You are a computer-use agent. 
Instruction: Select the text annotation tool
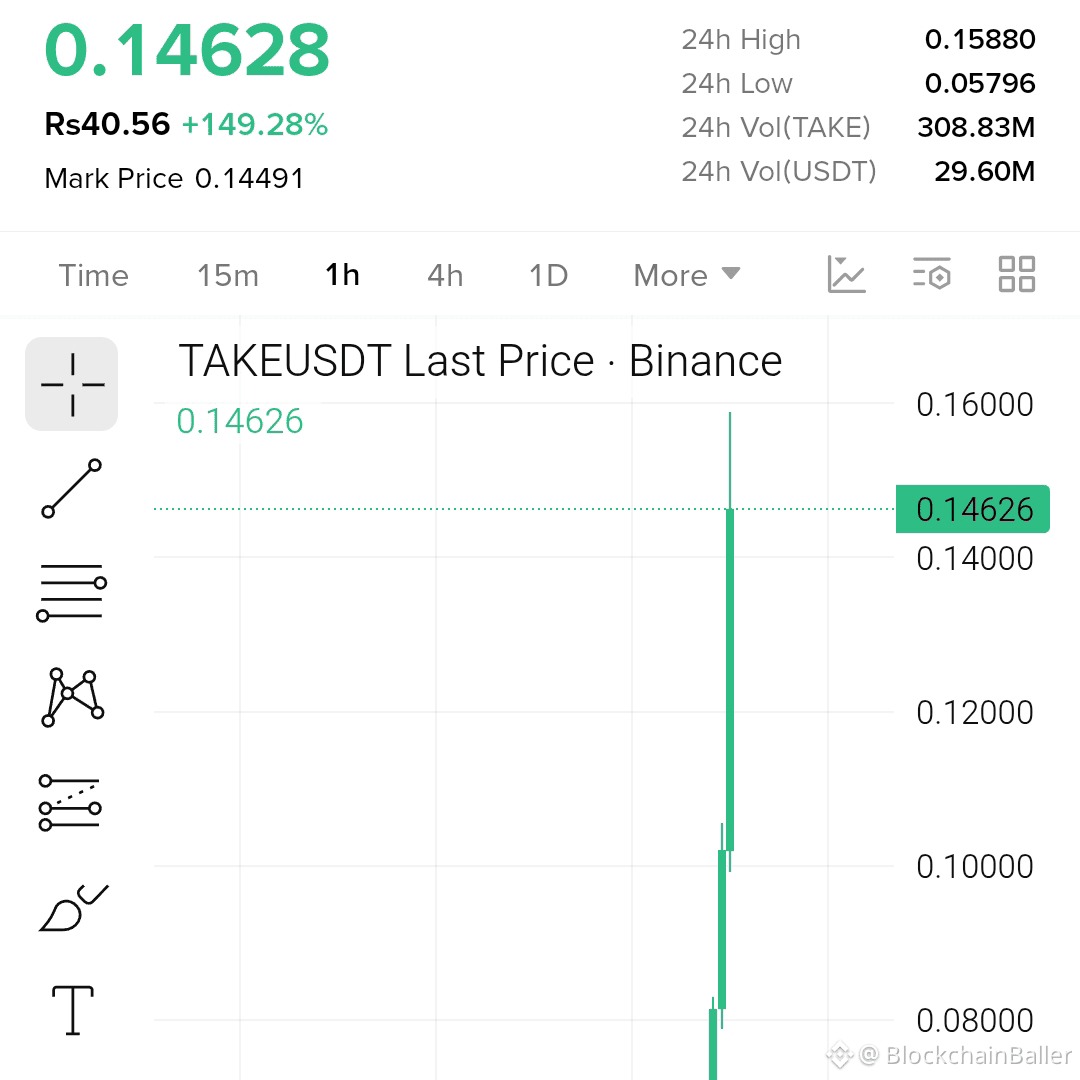click(72, 1010)
